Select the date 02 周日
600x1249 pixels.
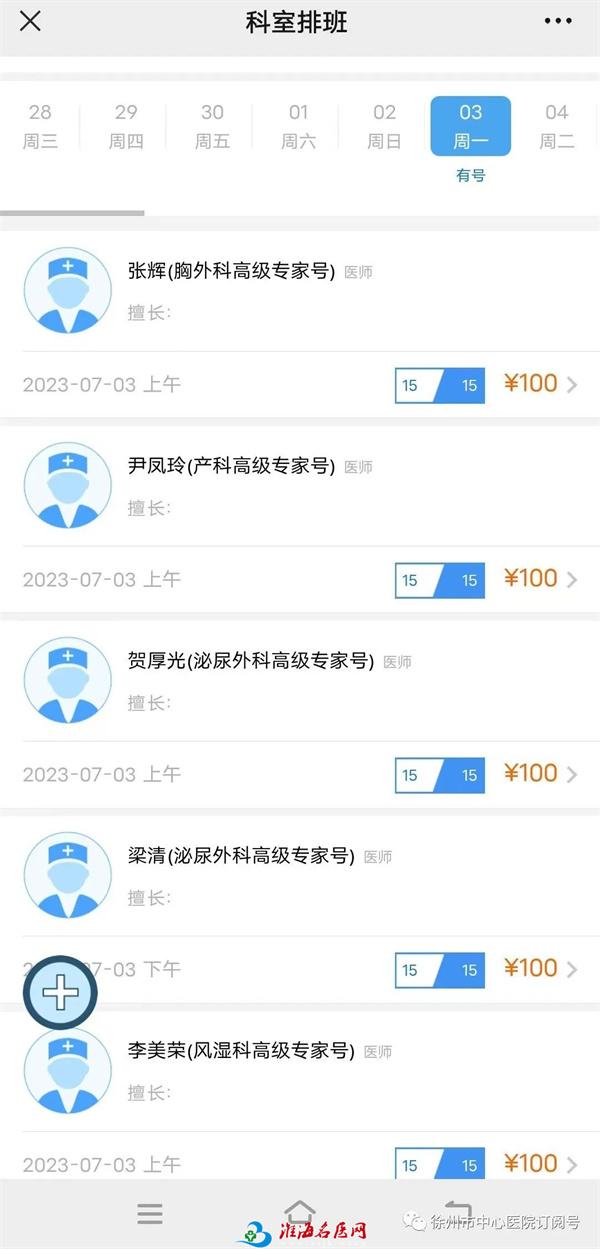[x=384, y=126]
